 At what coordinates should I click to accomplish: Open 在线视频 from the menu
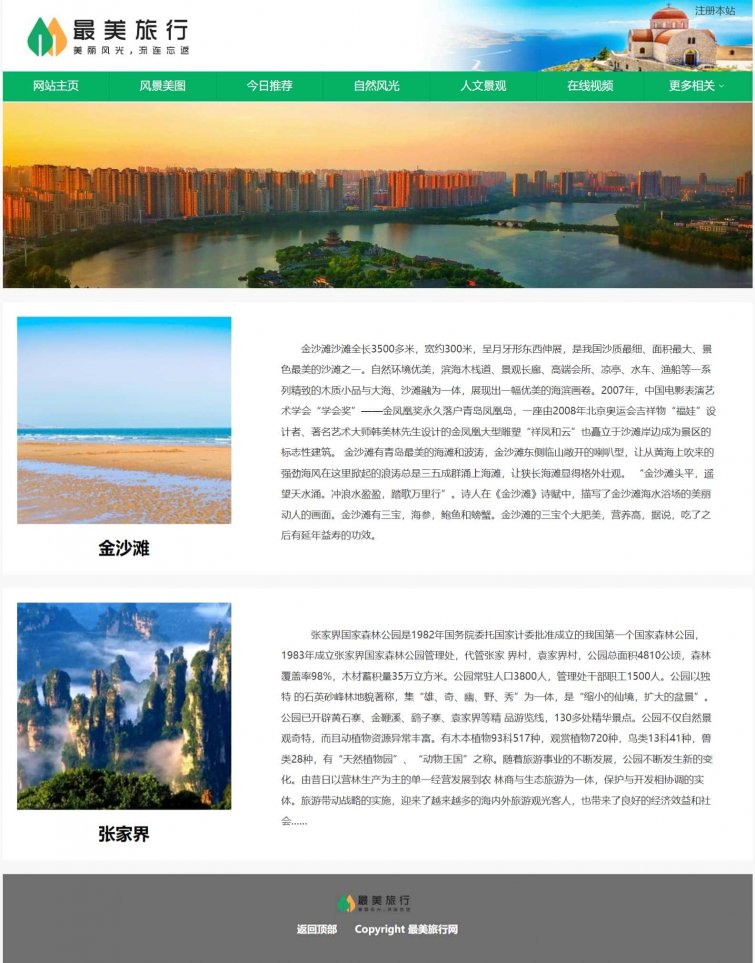point(590,86)
